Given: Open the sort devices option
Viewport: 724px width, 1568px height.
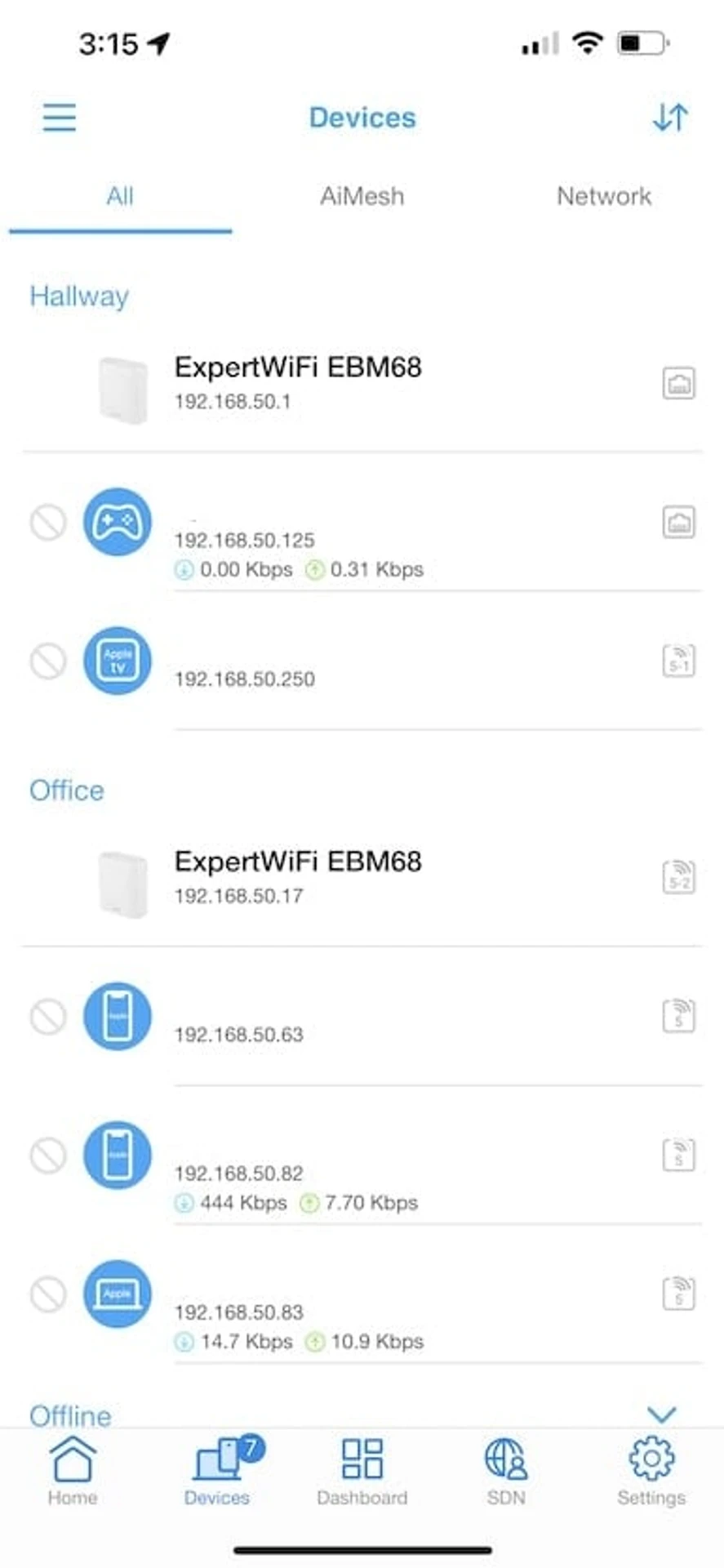Looking at the screenshot, I should [x=670, y=118].
